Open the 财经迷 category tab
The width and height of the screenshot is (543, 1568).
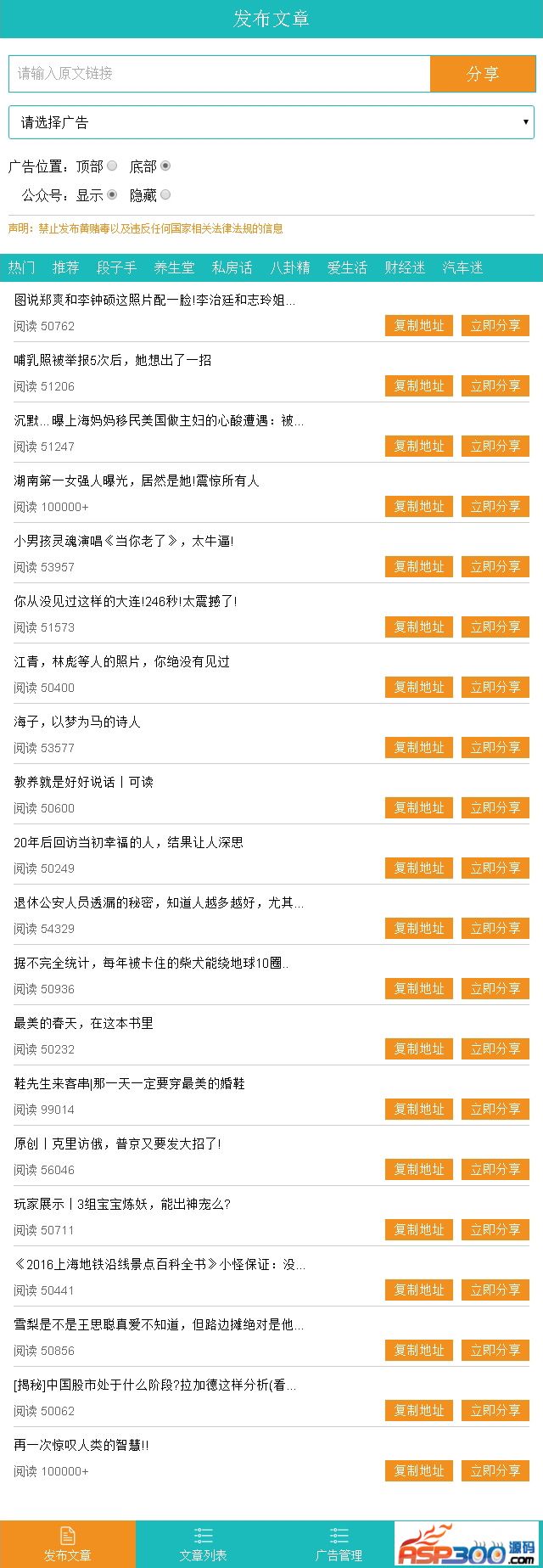(x=405, y=267)
